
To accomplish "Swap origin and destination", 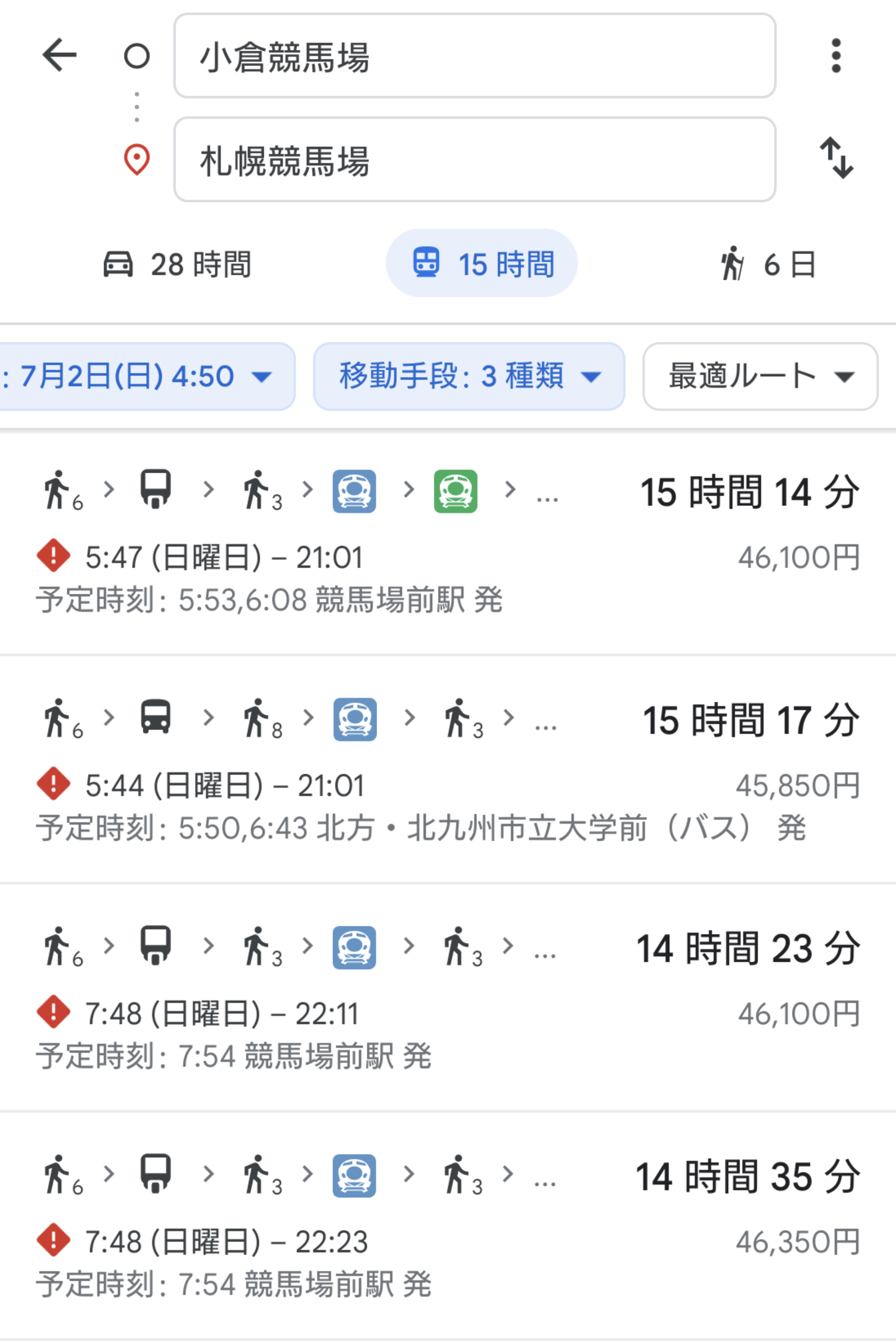I will (x=836, y=158).
